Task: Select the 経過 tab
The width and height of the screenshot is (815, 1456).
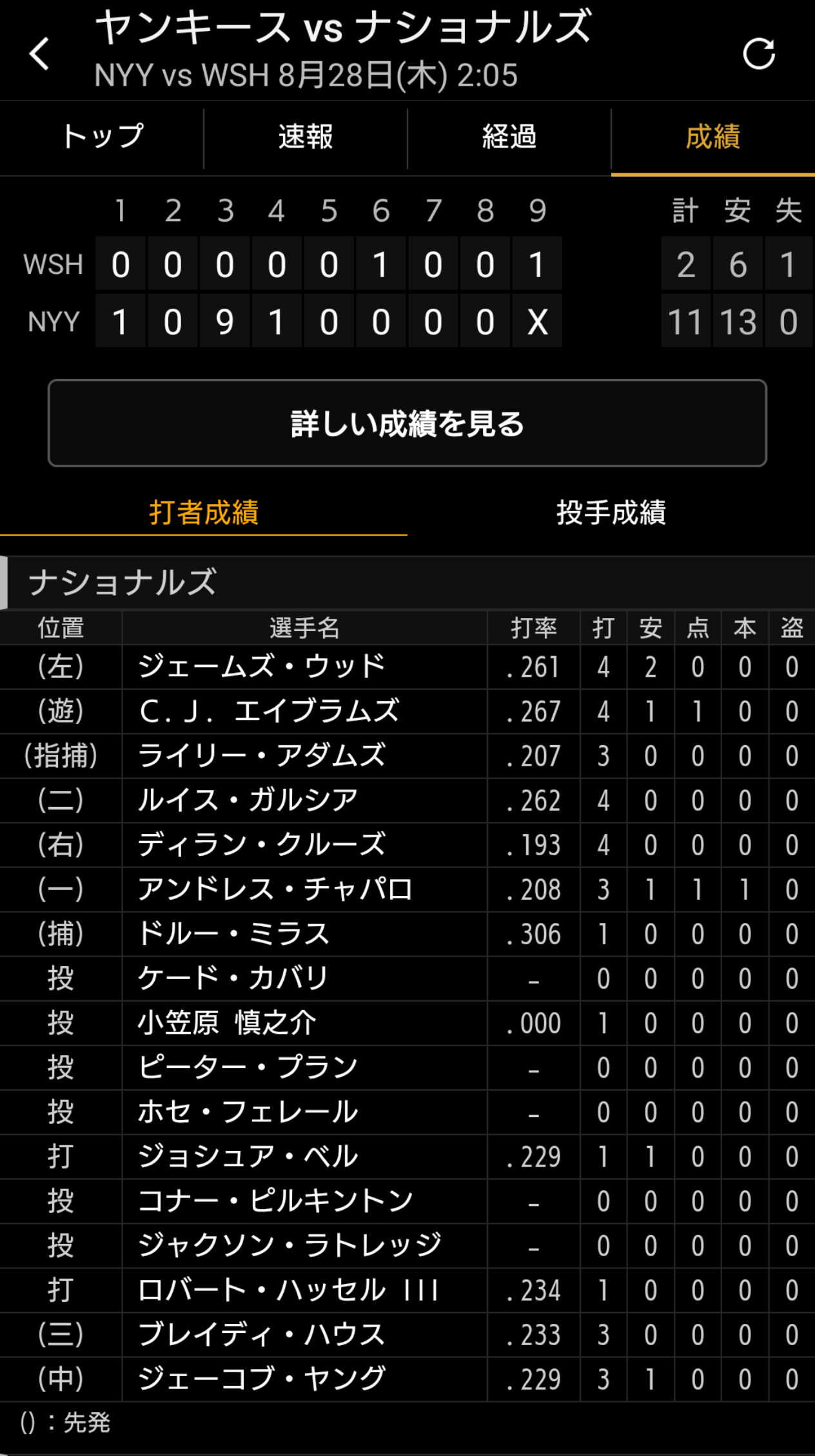Action: (509, 137)
